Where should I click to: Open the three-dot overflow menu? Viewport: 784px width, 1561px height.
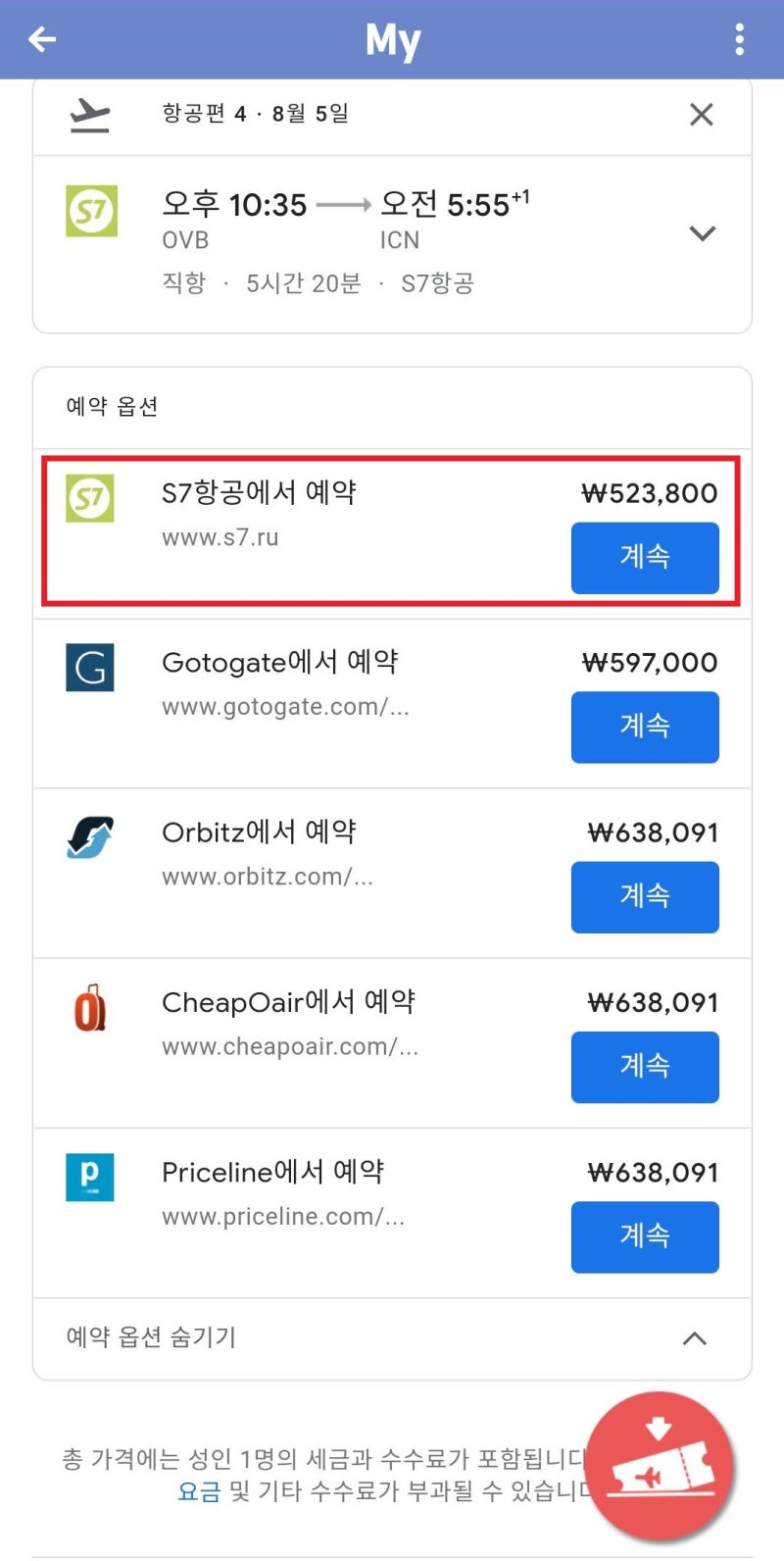click(x=740, y=39)
